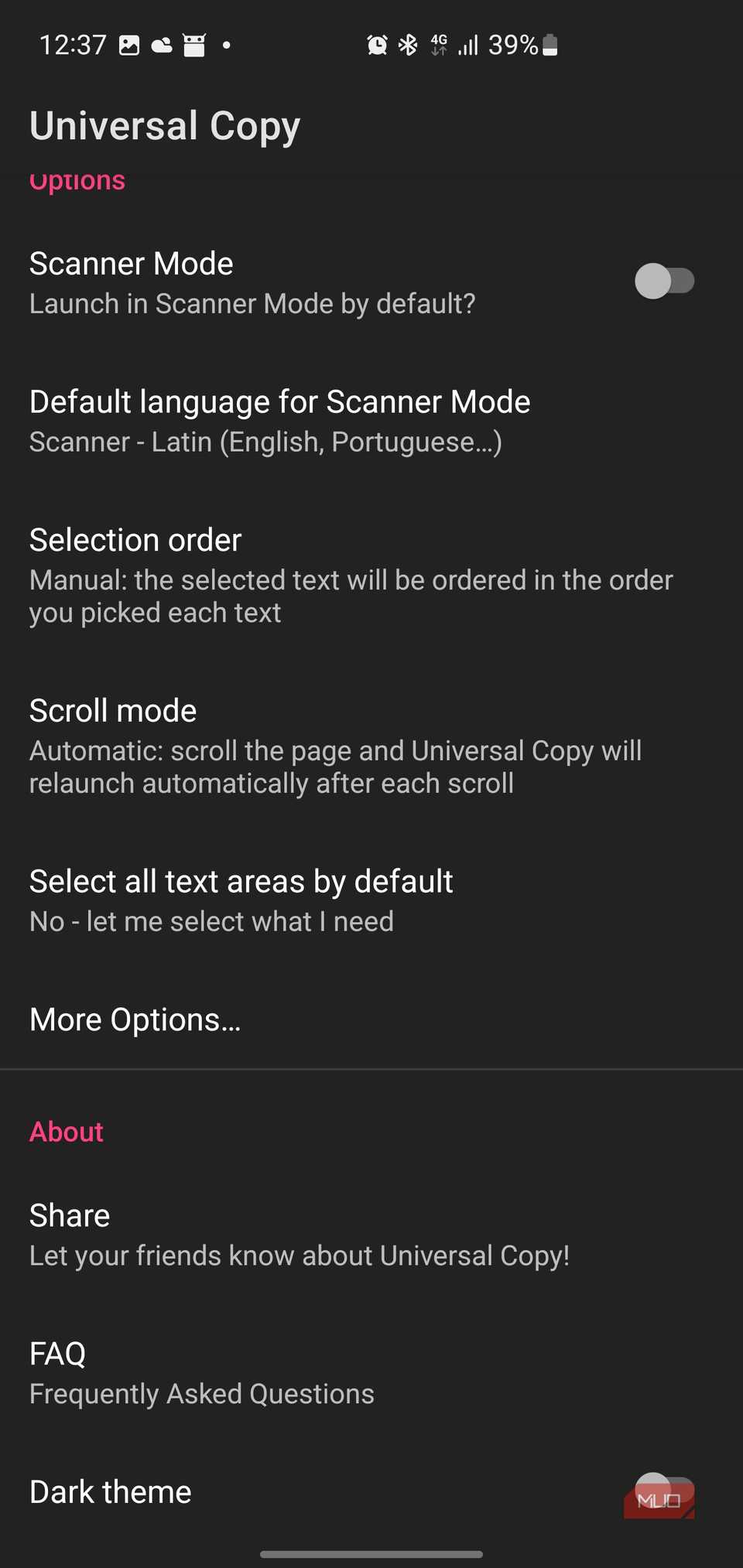
Task: Open the gallery notification icon in status bar
Action: click(129, 44)
